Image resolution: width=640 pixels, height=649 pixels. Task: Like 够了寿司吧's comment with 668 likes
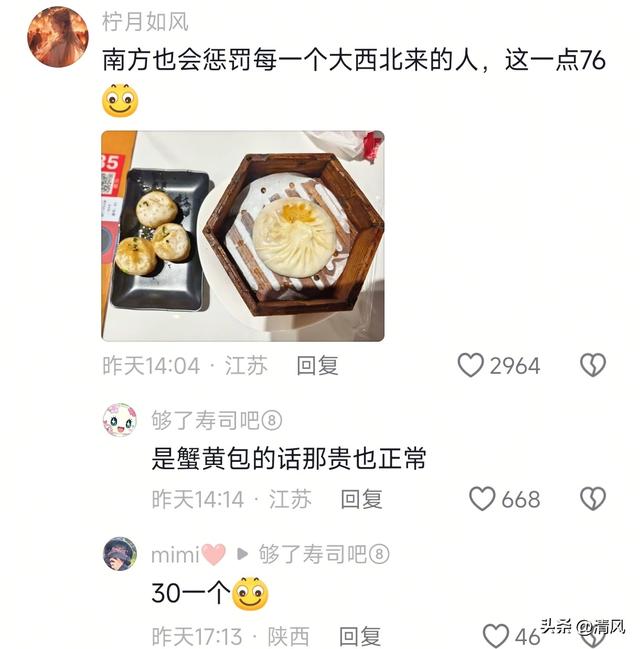[483, 499]
